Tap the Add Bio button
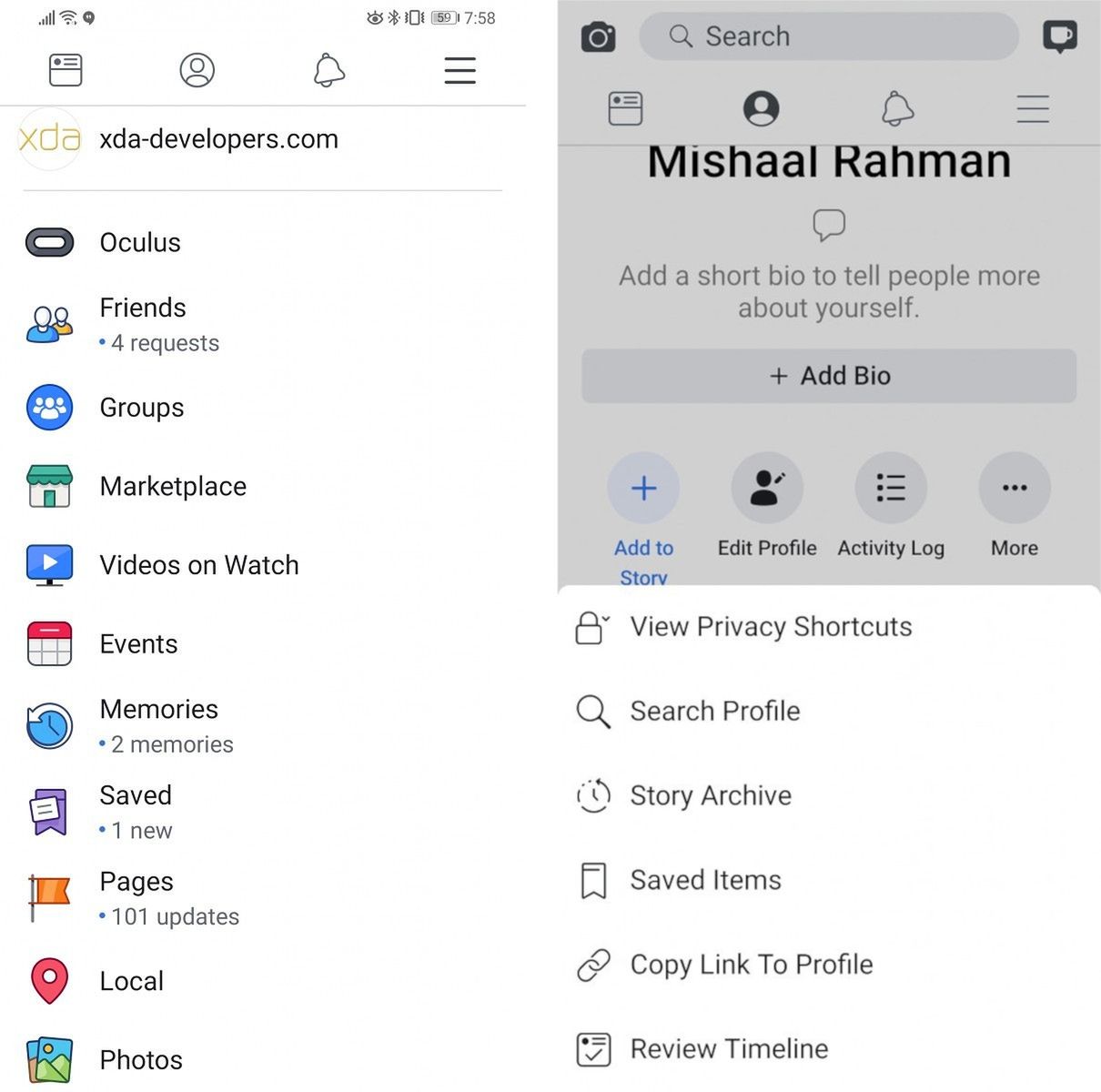This screenshot has width=1101, height=1092. (x=829, y=376)
